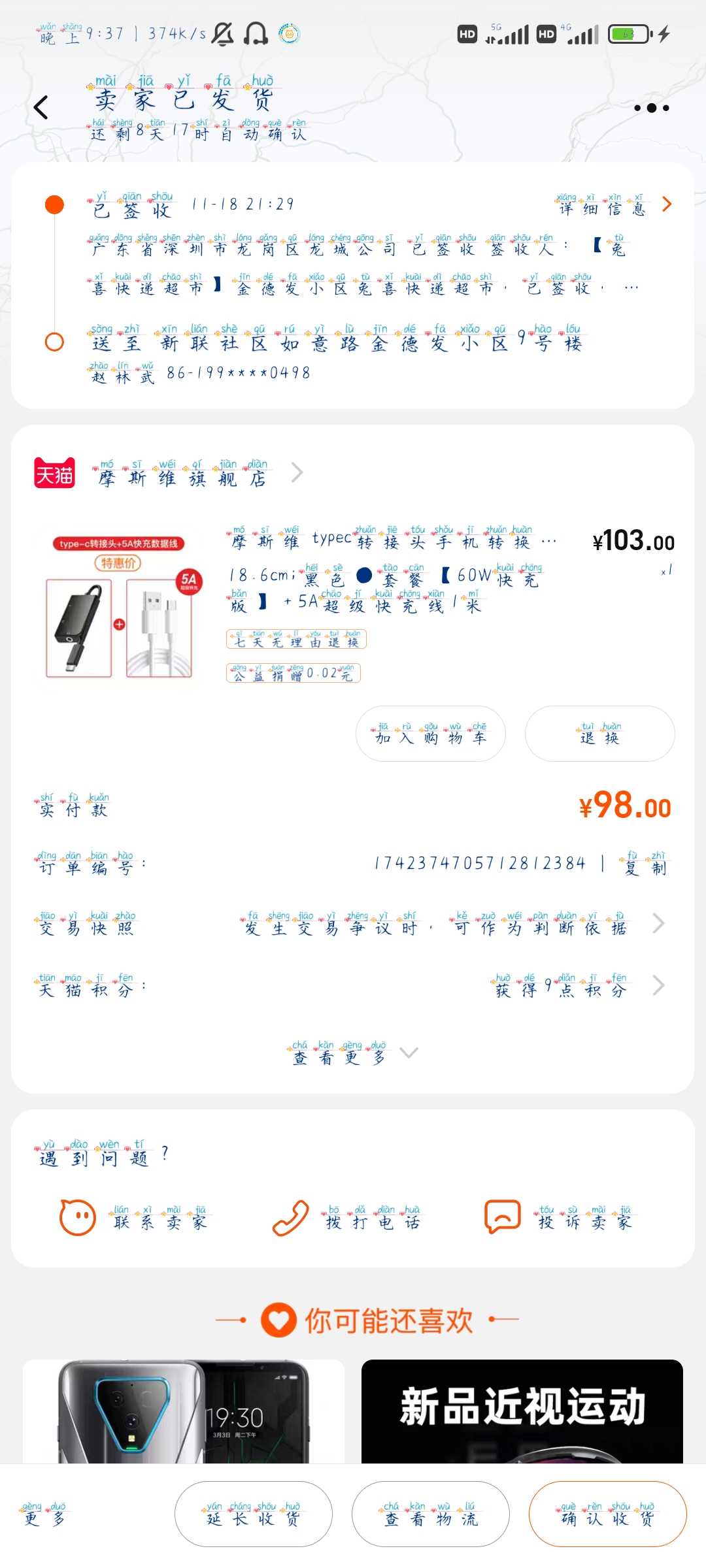Tap 联系卖家 to contact seller
The height and width of the screenshot is (1568, 706).
click(134, 1218)
